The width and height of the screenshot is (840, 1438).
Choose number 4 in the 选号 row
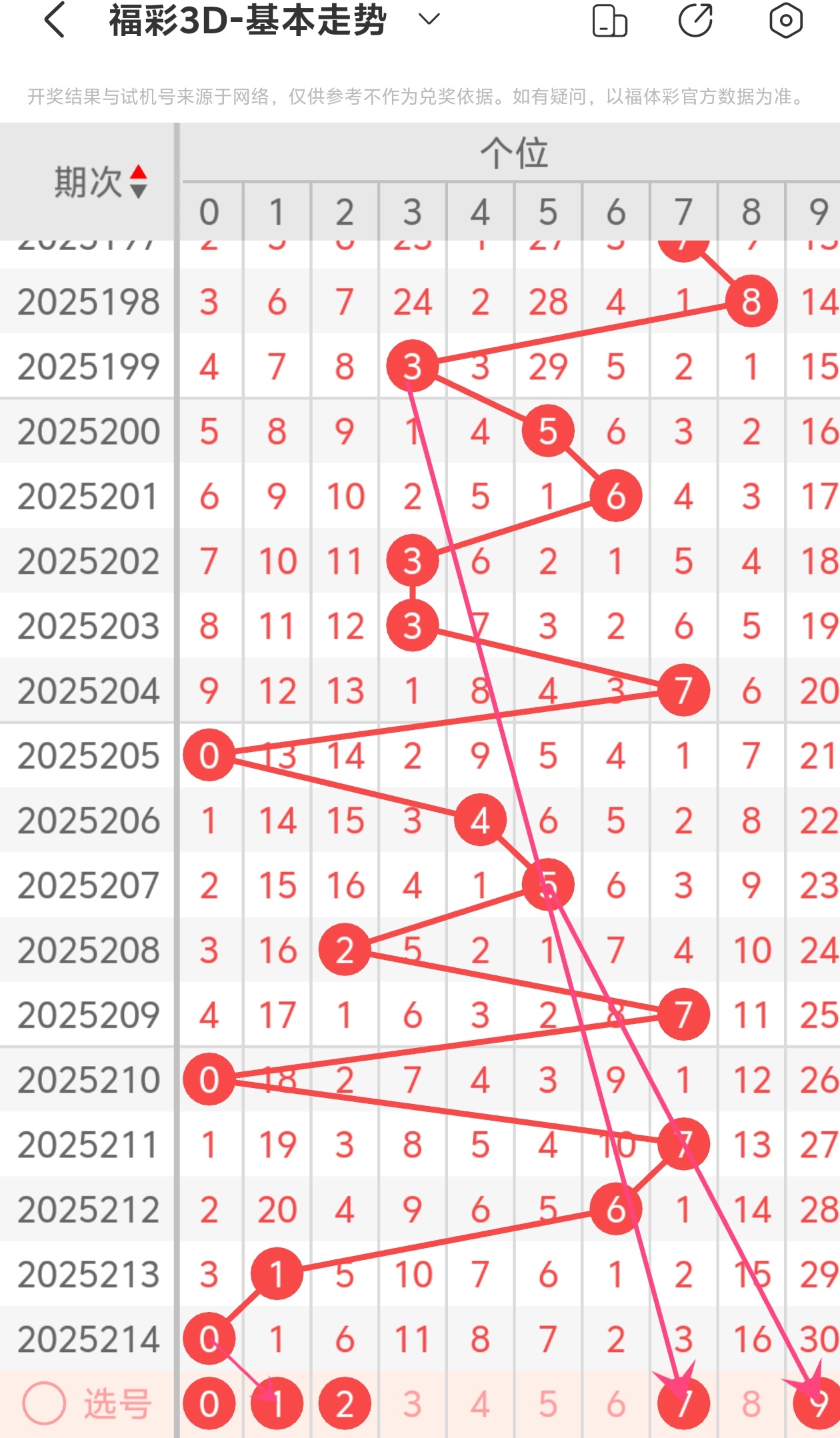(x=480, y=1403)
